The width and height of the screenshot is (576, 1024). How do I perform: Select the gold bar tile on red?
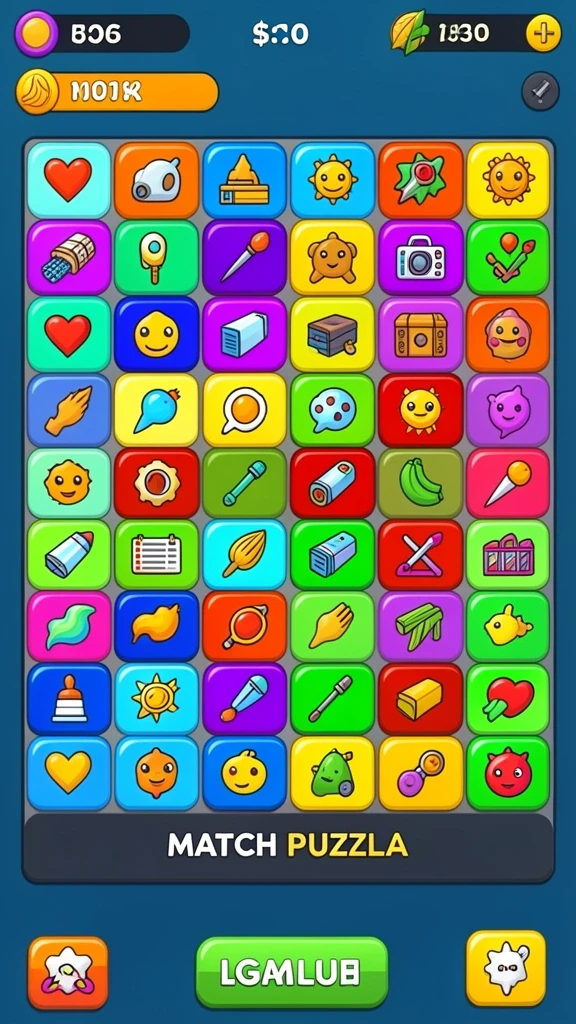[x=421, y=699]
